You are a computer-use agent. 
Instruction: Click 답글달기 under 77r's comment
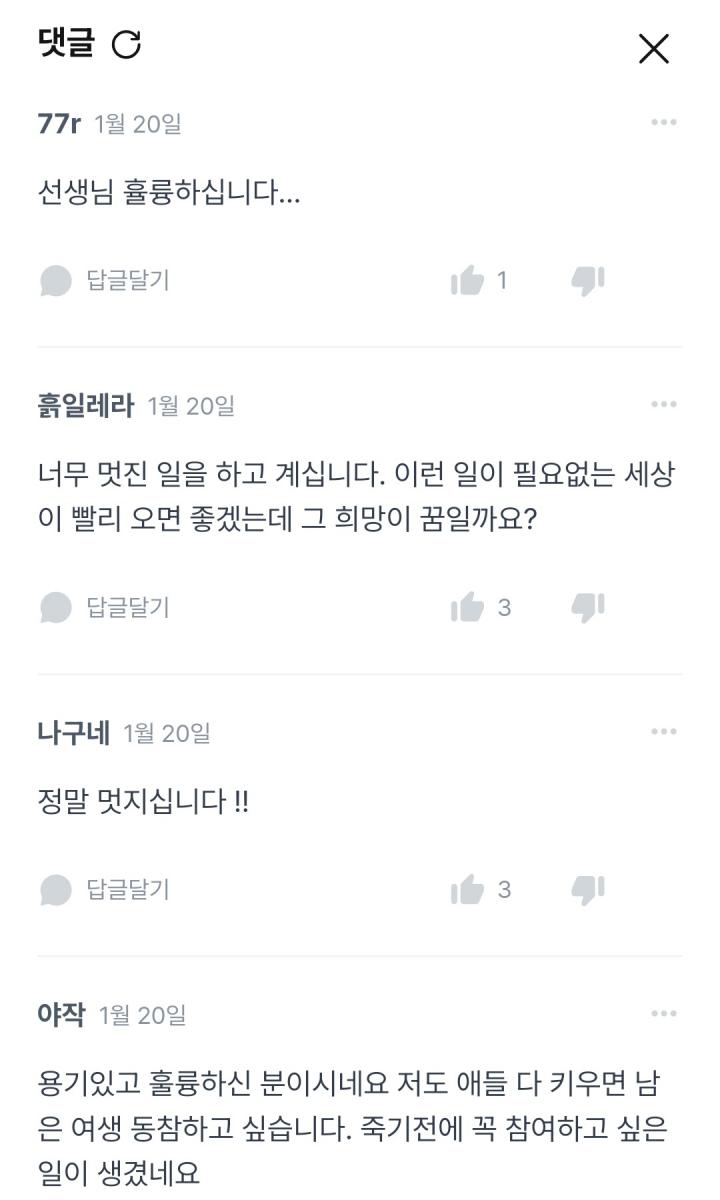tap(127, 280)
